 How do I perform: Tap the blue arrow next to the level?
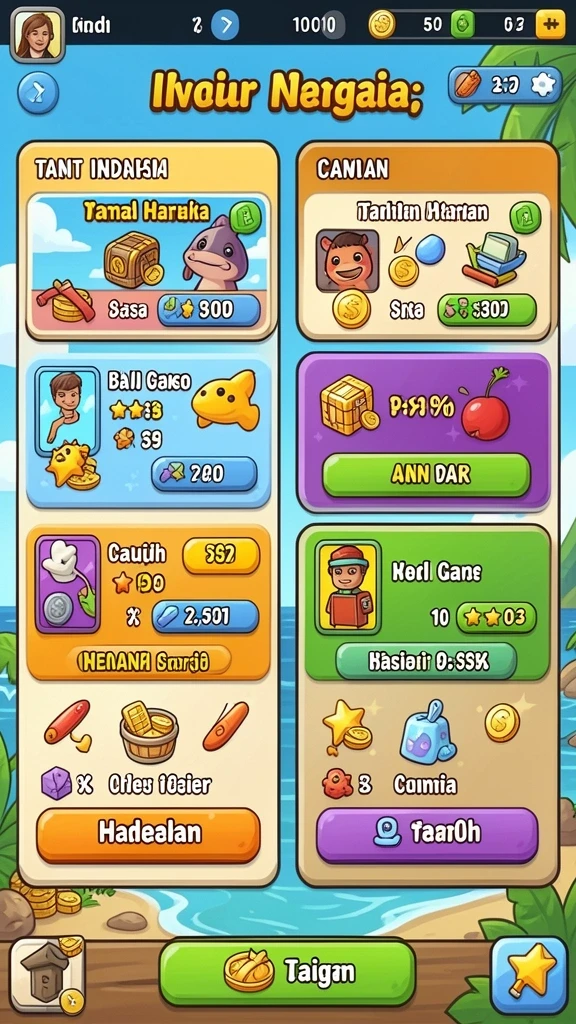tap(225, 25)
